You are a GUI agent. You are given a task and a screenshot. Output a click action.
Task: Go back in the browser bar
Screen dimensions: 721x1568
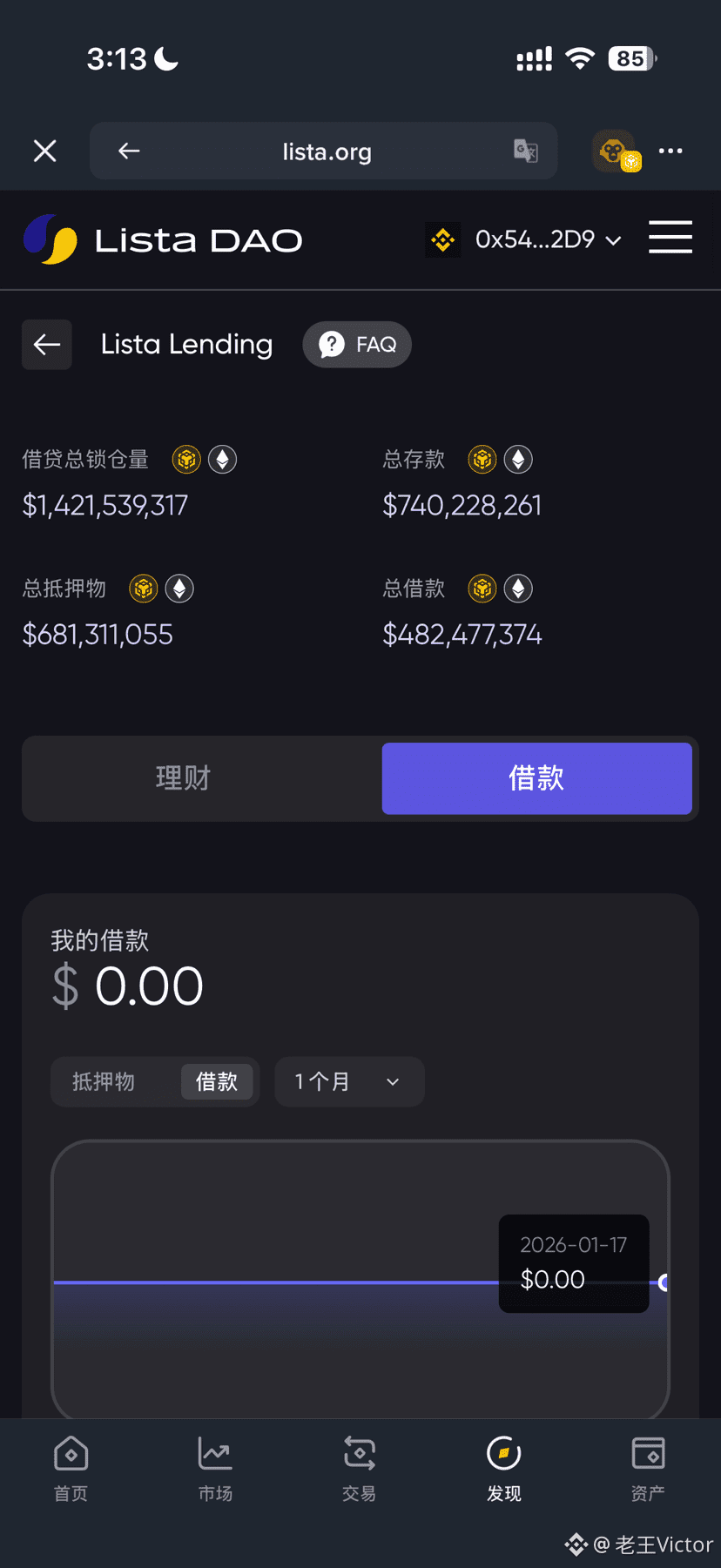[129, 151]
